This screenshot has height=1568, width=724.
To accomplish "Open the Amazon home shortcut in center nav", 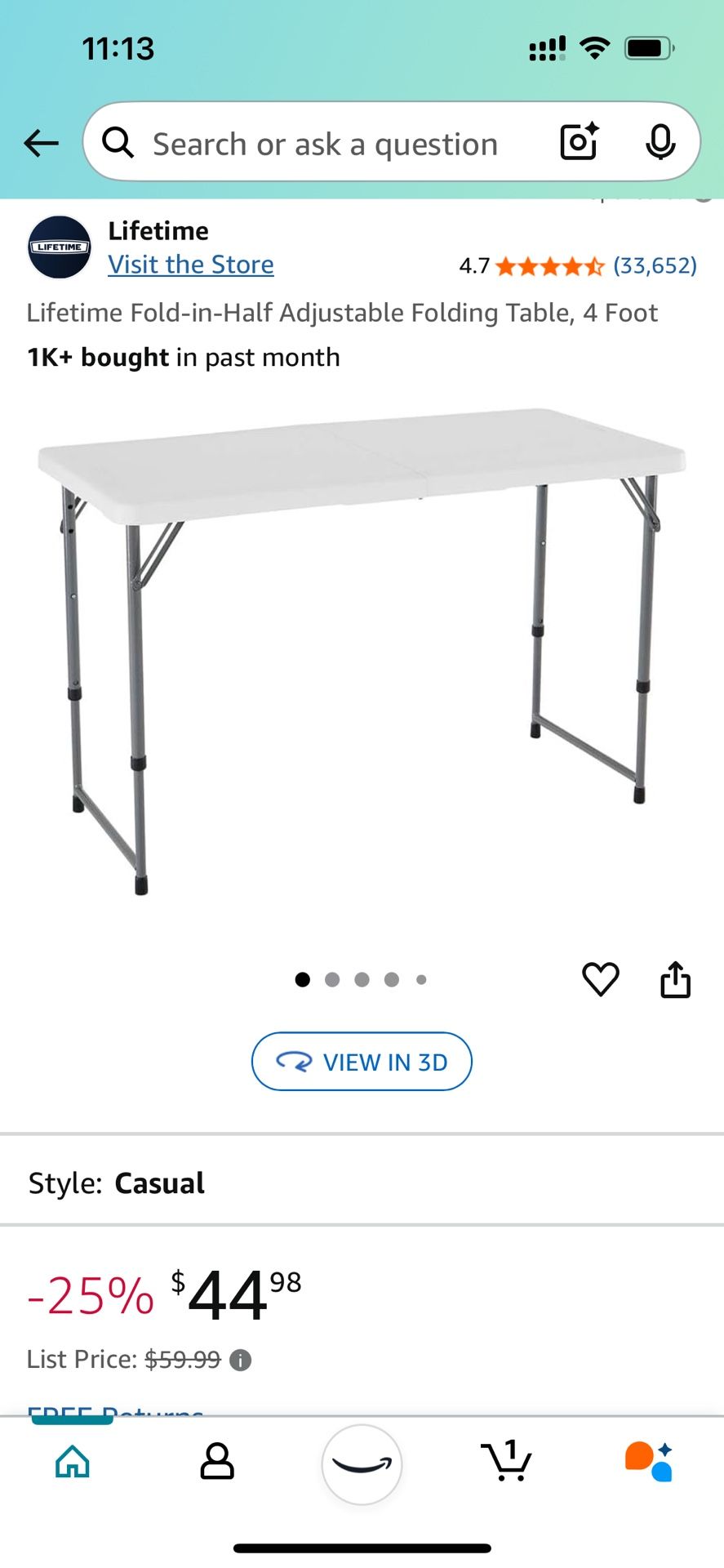I will (x=362, y=1464).
